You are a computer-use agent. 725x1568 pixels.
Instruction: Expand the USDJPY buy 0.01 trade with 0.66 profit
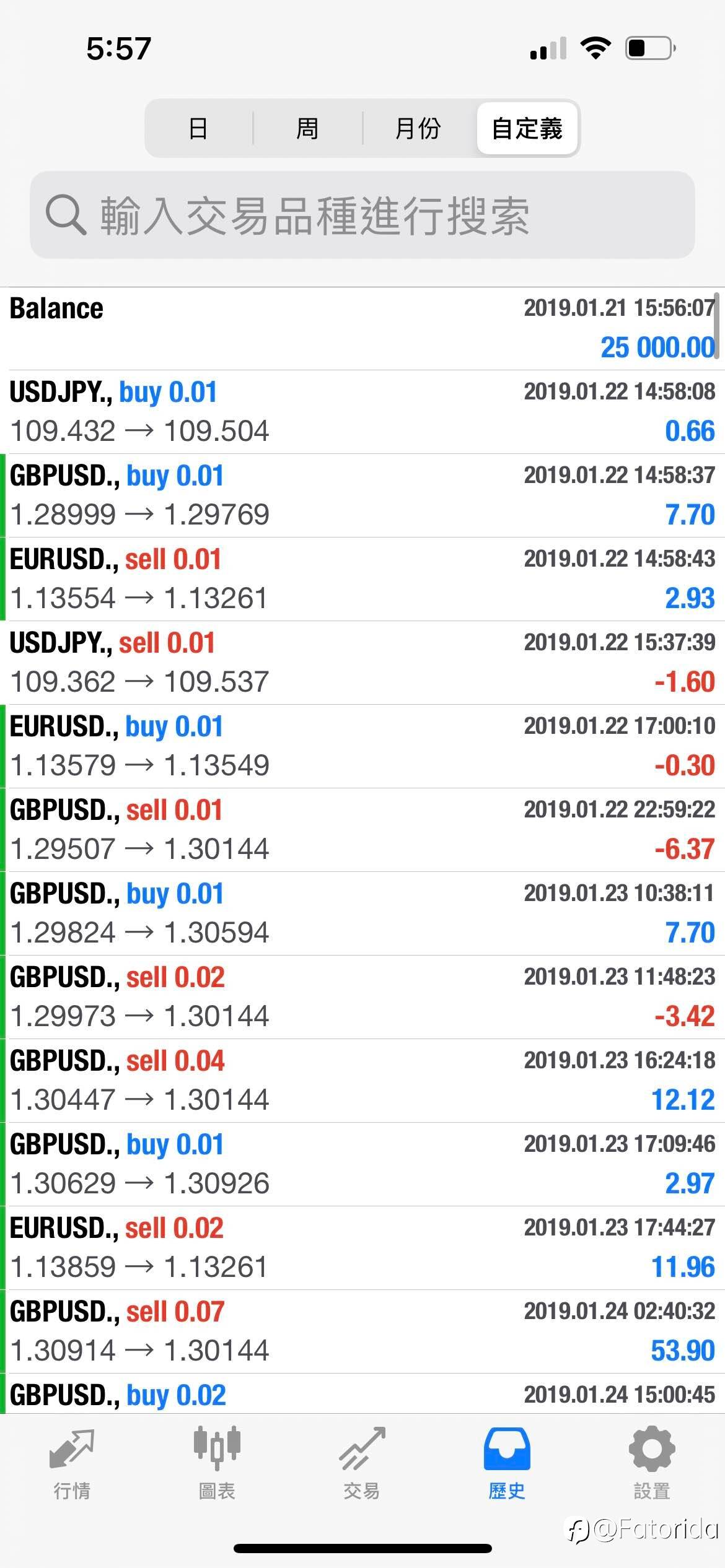pos(362,412)
